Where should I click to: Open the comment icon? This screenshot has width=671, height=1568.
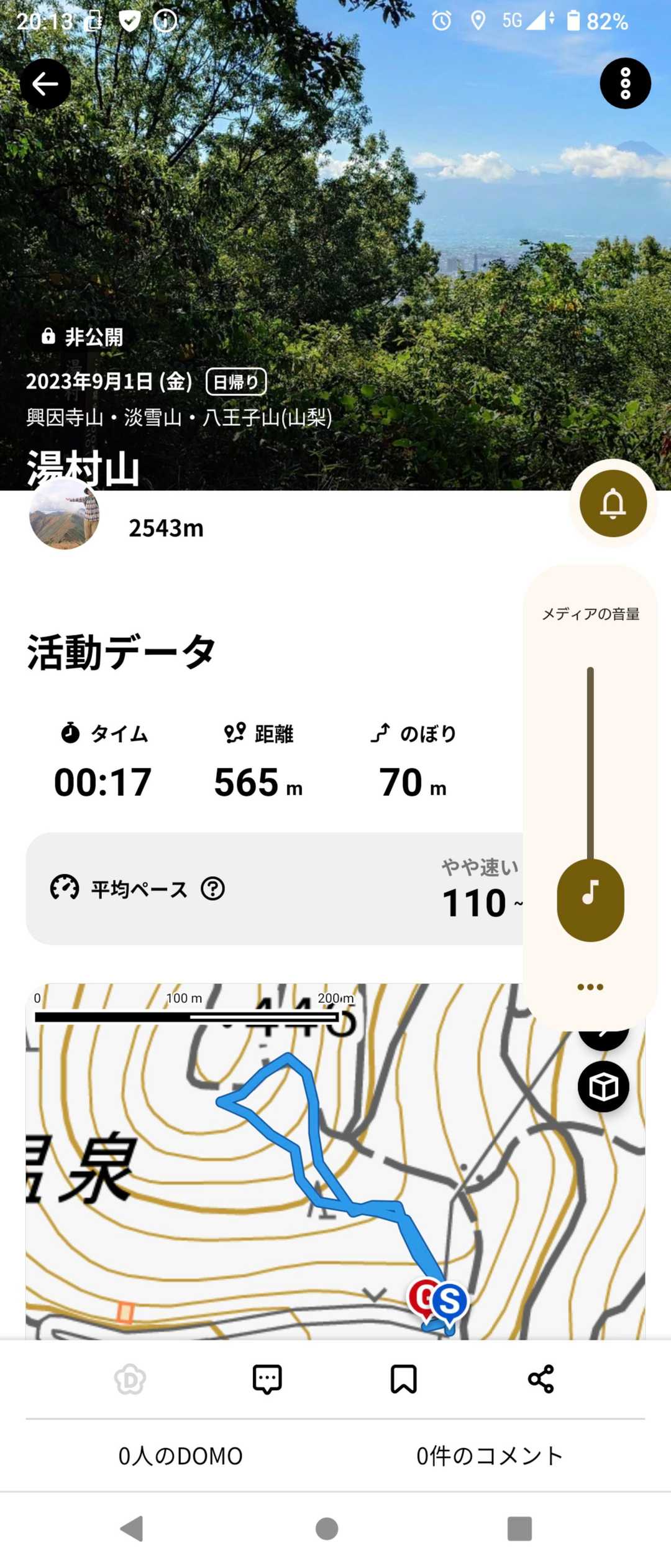(267, 1379)
